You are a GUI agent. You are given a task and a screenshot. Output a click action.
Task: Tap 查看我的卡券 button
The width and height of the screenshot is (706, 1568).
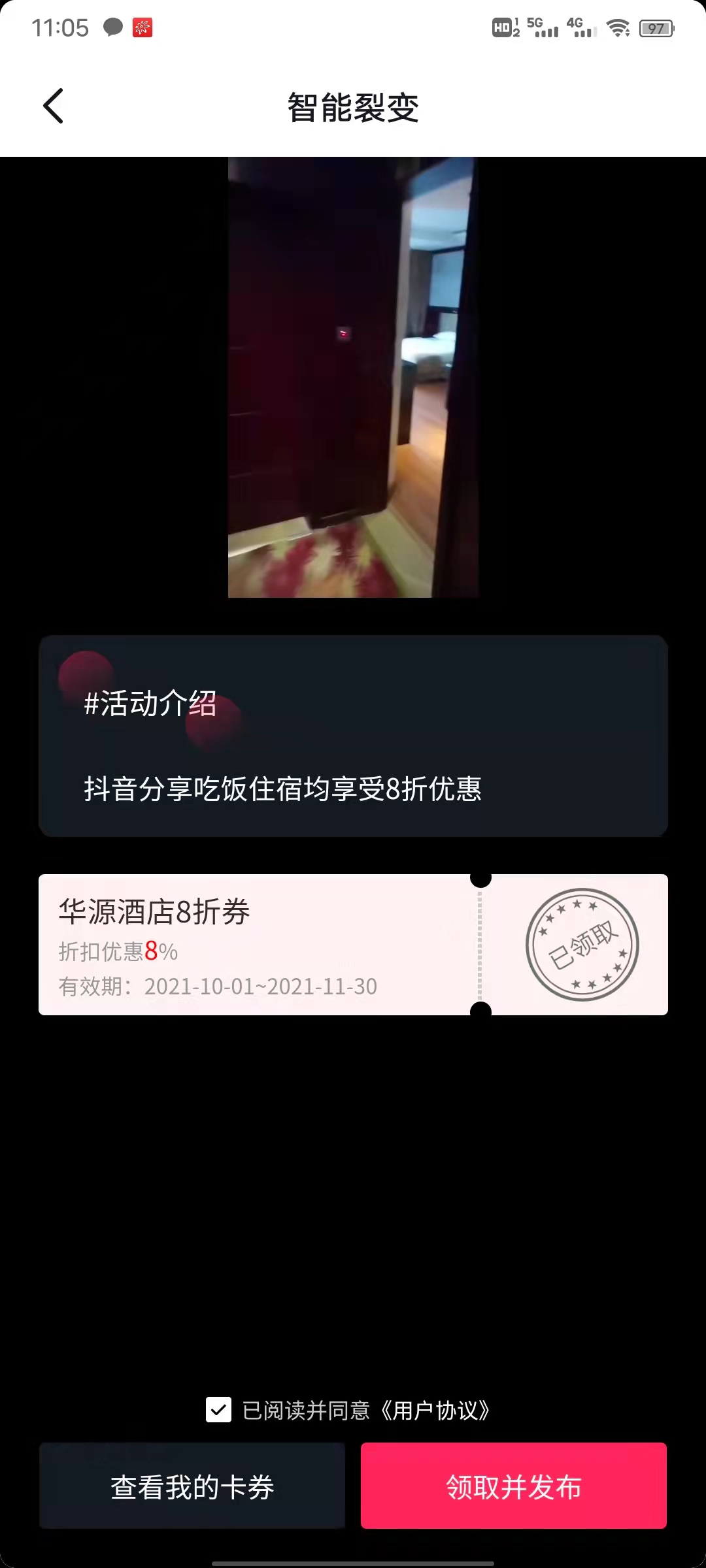pyautogui.click(x=192, y=1486)
